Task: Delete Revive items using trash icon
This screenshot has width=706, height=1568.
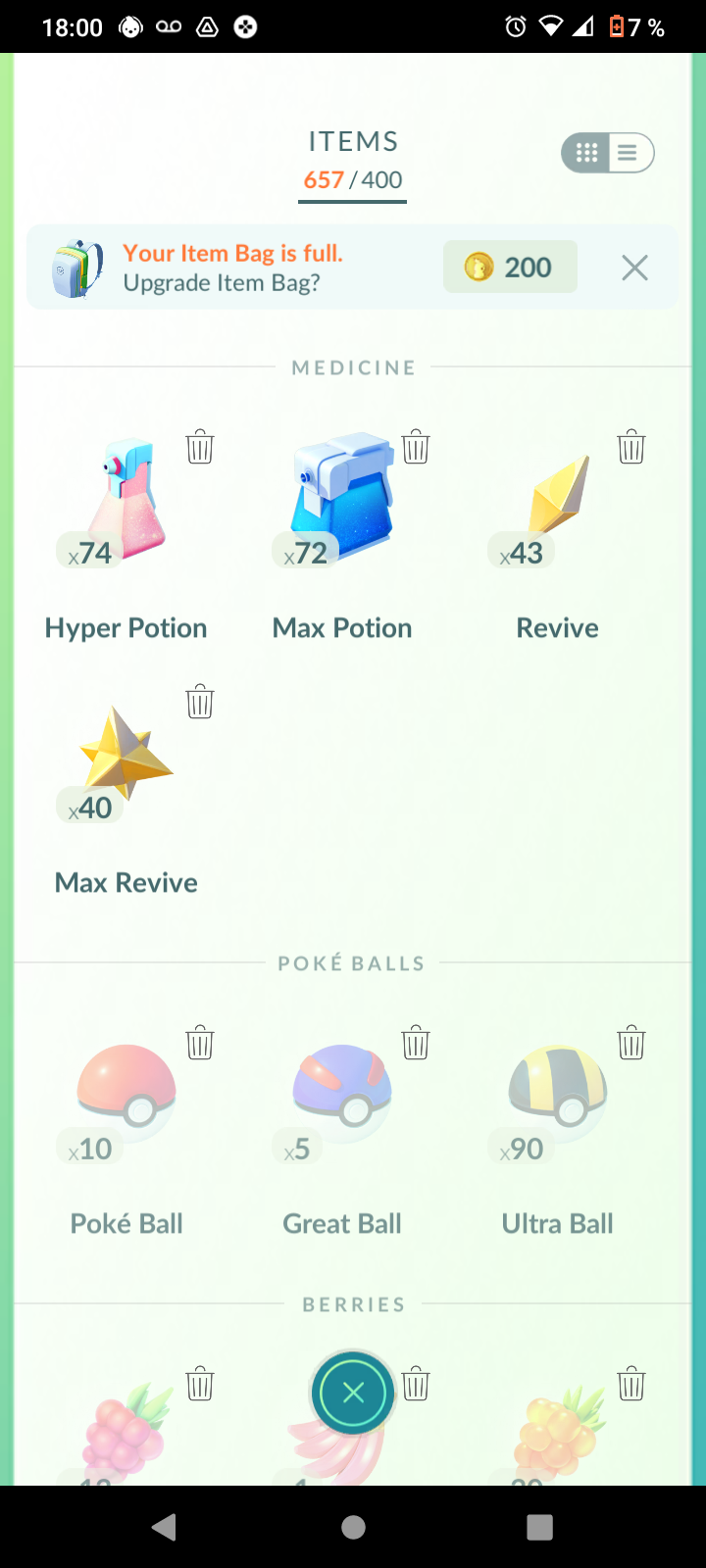Action: pos(631,447)
